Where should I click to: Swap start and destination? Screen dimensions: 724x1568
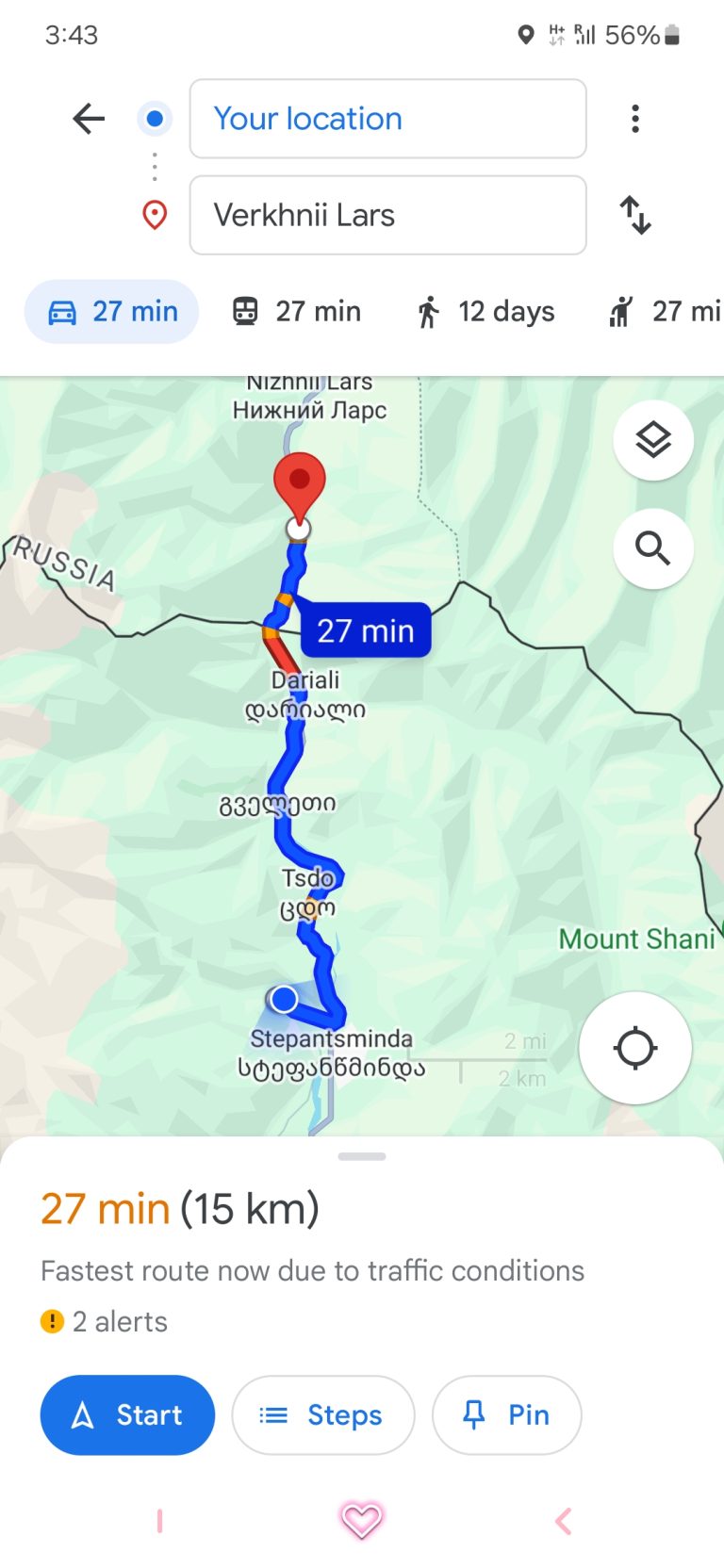[635, 215]
